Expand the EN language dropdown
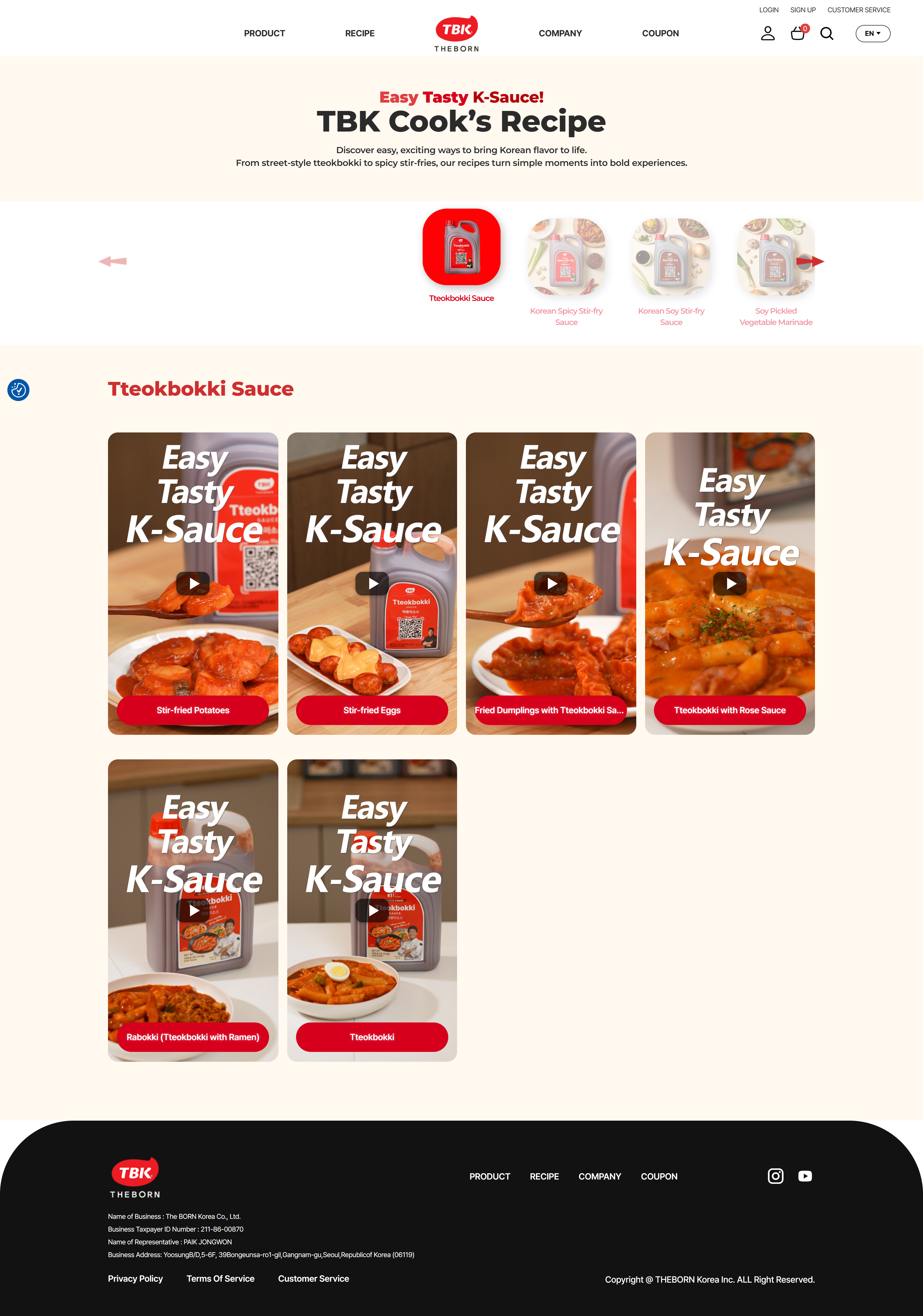This screenshot has height=1316, width=923. coord(872,33)
